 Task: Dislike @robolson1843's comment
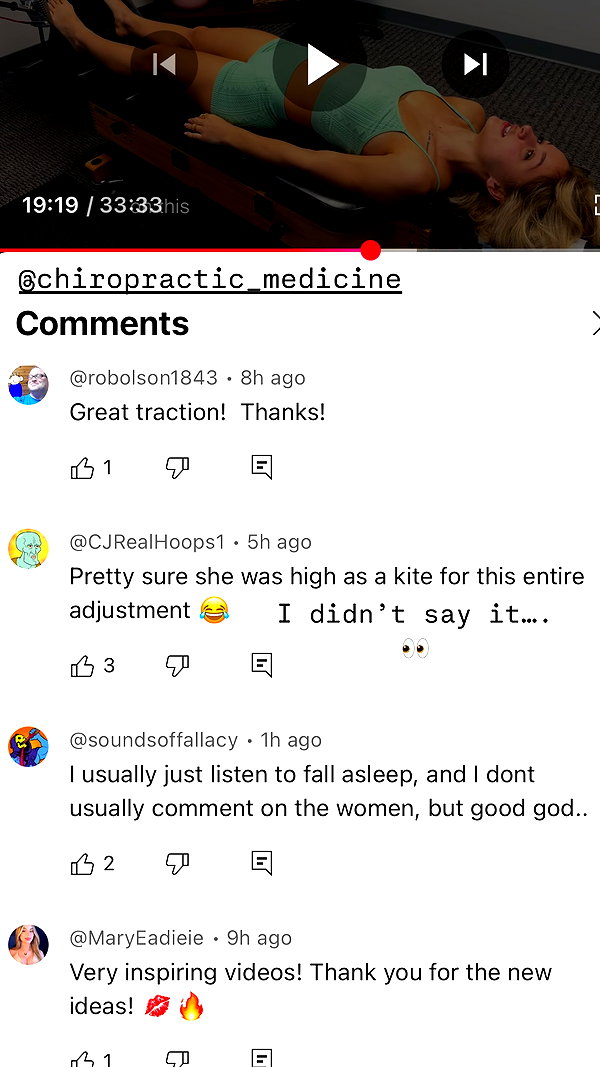(177, 467)
